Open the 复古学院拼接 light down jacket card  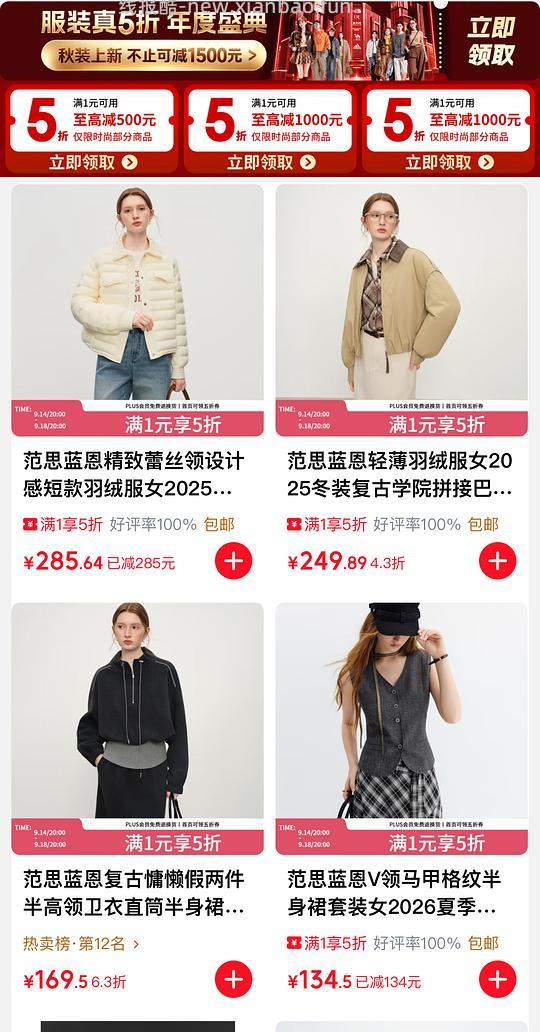tap(402, 387)
